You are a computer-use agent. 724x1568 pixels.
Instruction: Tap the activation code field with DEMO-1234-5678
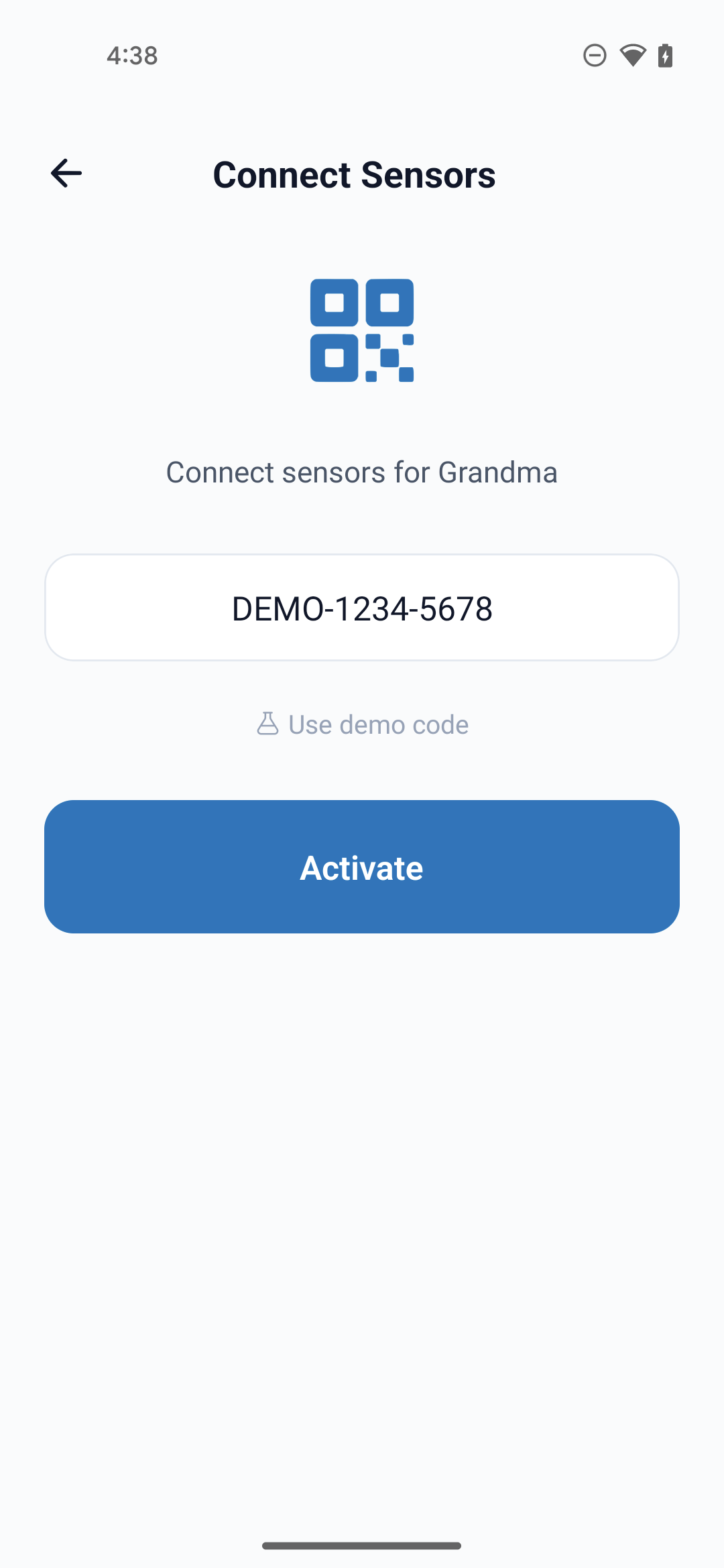click(362, 608)
